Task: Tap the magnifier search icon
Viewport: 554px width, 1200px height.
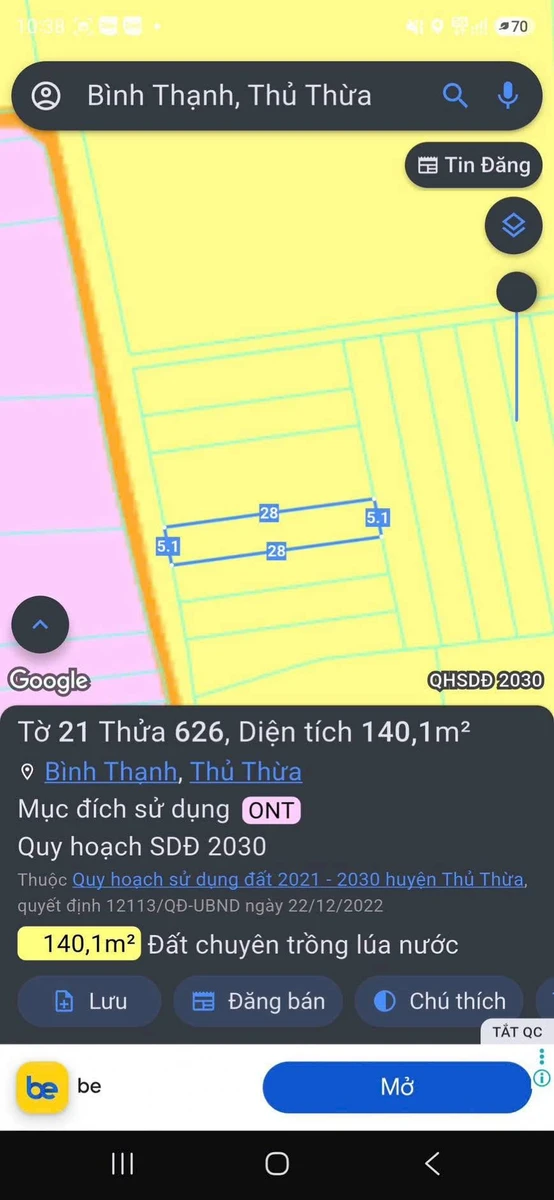Action: (x=455, y=96)
